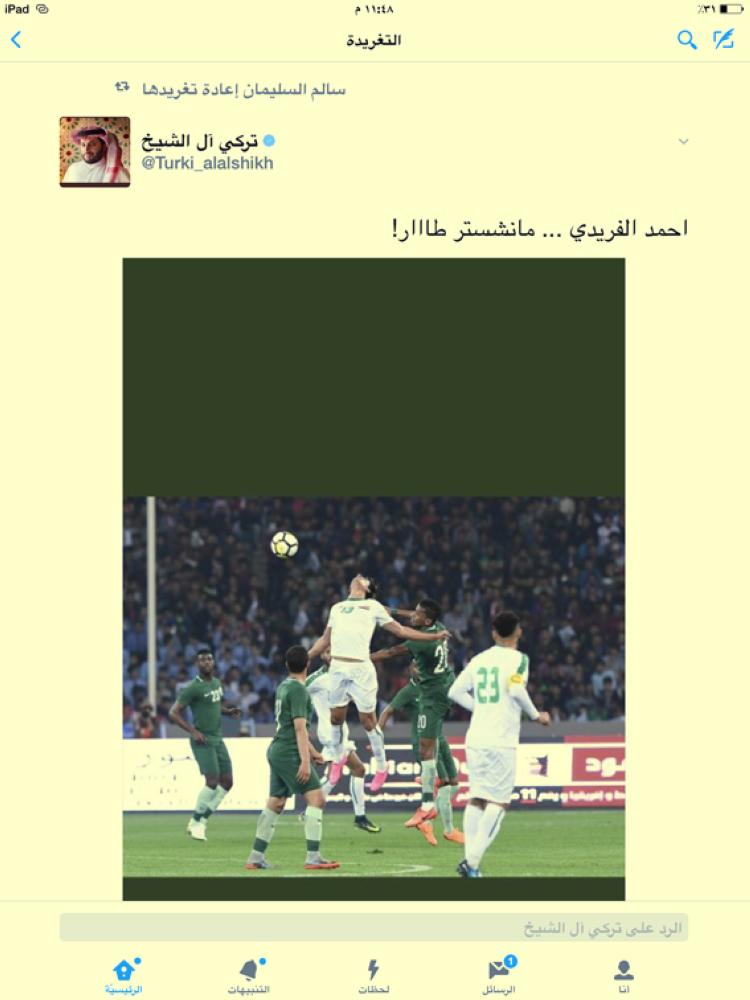750x1000 pixels.
Task: Open Turki Alalshikh's profile picture
Action: click(x=95, y=152)
